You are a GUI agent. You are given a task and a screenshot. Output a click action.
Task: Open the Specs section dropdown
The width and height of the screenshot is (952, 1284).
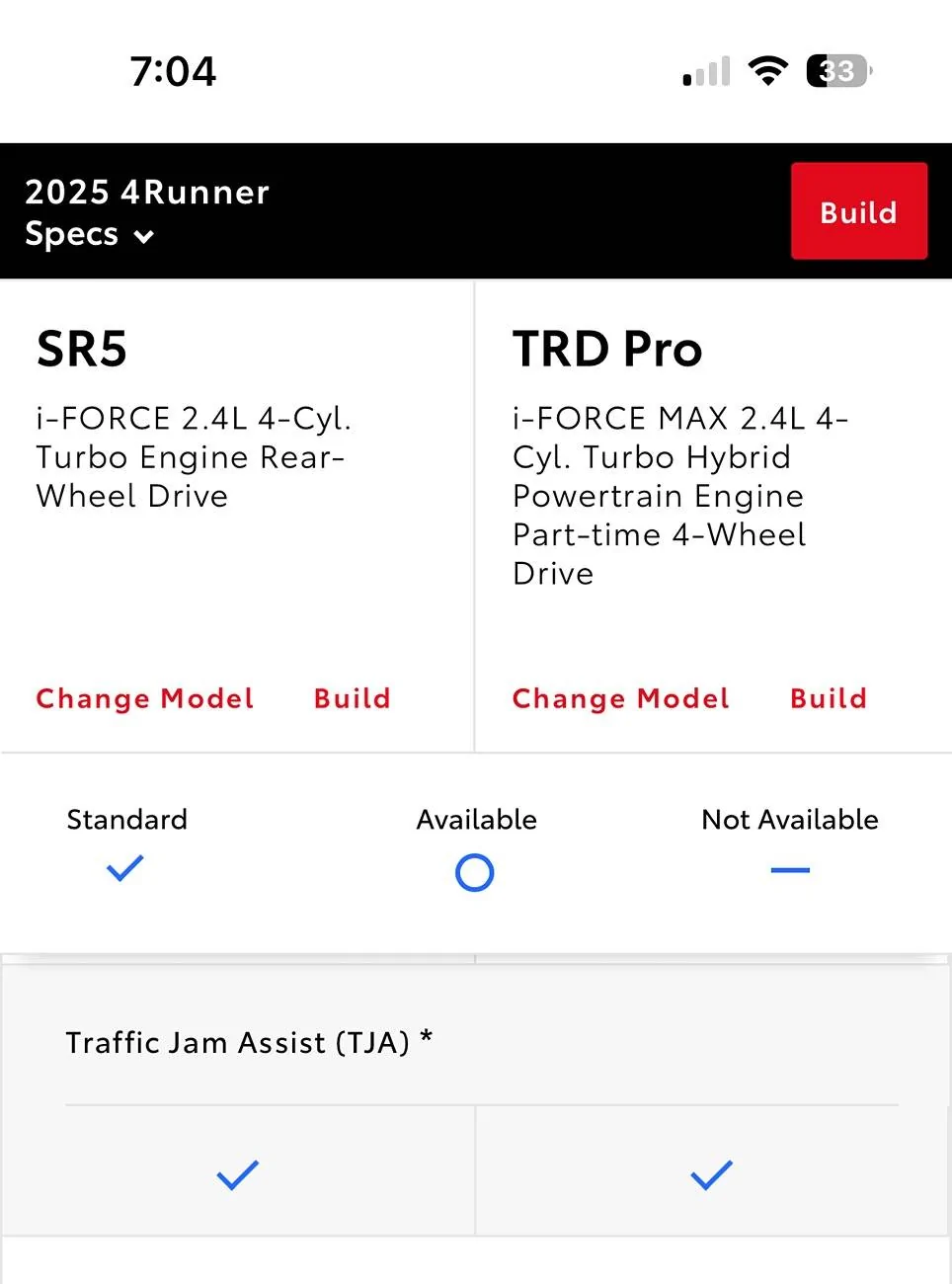91,235
